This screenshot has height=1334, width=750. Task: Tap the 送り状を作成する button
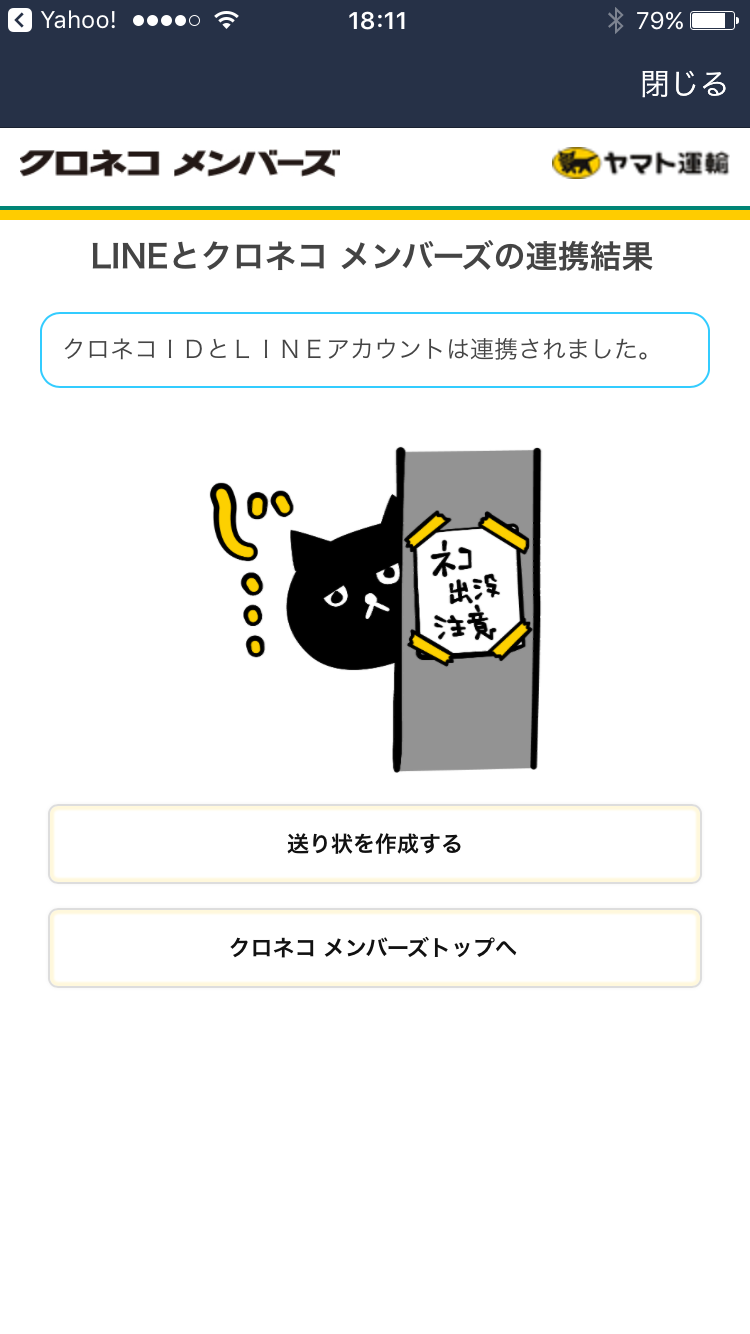[x=375, y=844]
